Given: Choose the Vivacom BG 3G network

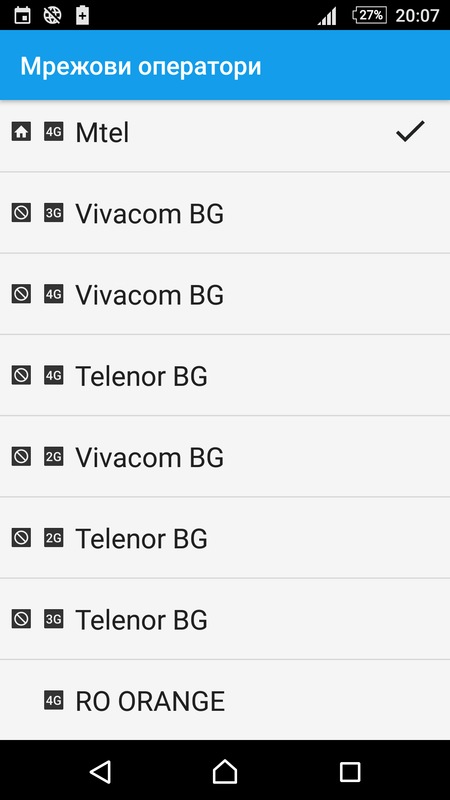Looking at the screenshot, I should pyautogui.click(x=225, y=213).
